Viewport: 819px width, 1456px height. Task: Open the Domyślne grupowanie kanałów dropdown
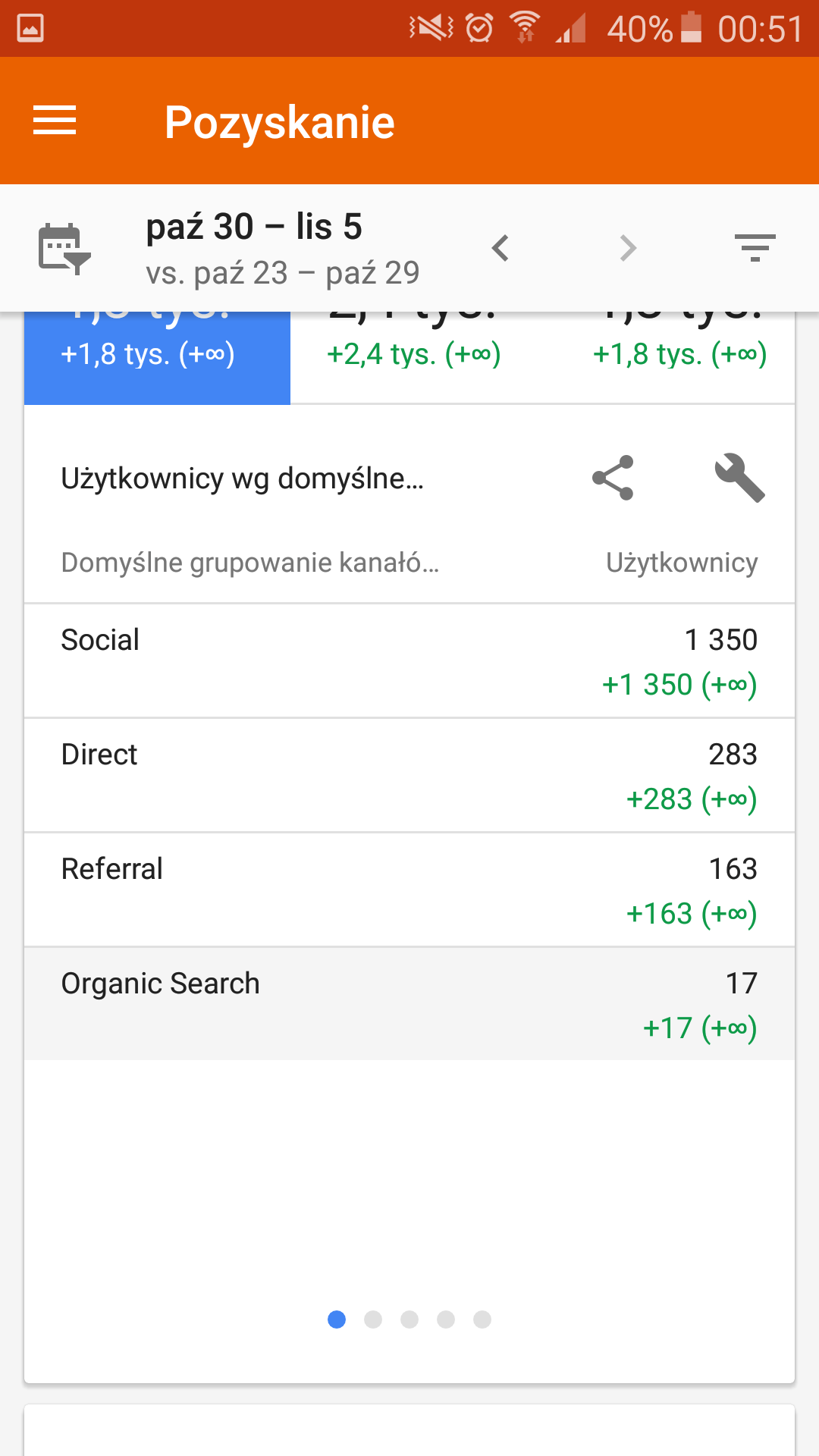tap(250, 563)
